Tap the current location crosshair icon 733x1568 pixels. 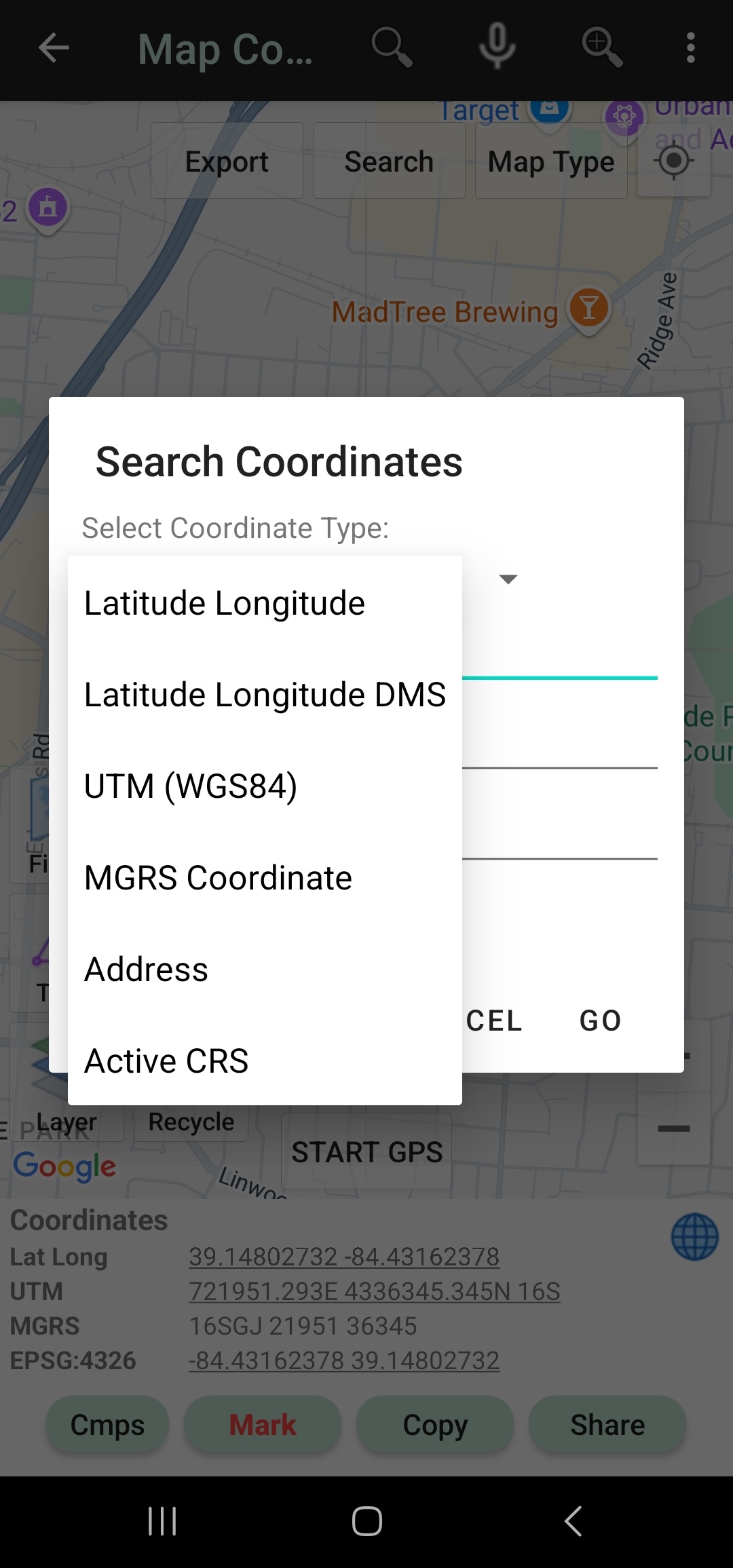[673, 161]
